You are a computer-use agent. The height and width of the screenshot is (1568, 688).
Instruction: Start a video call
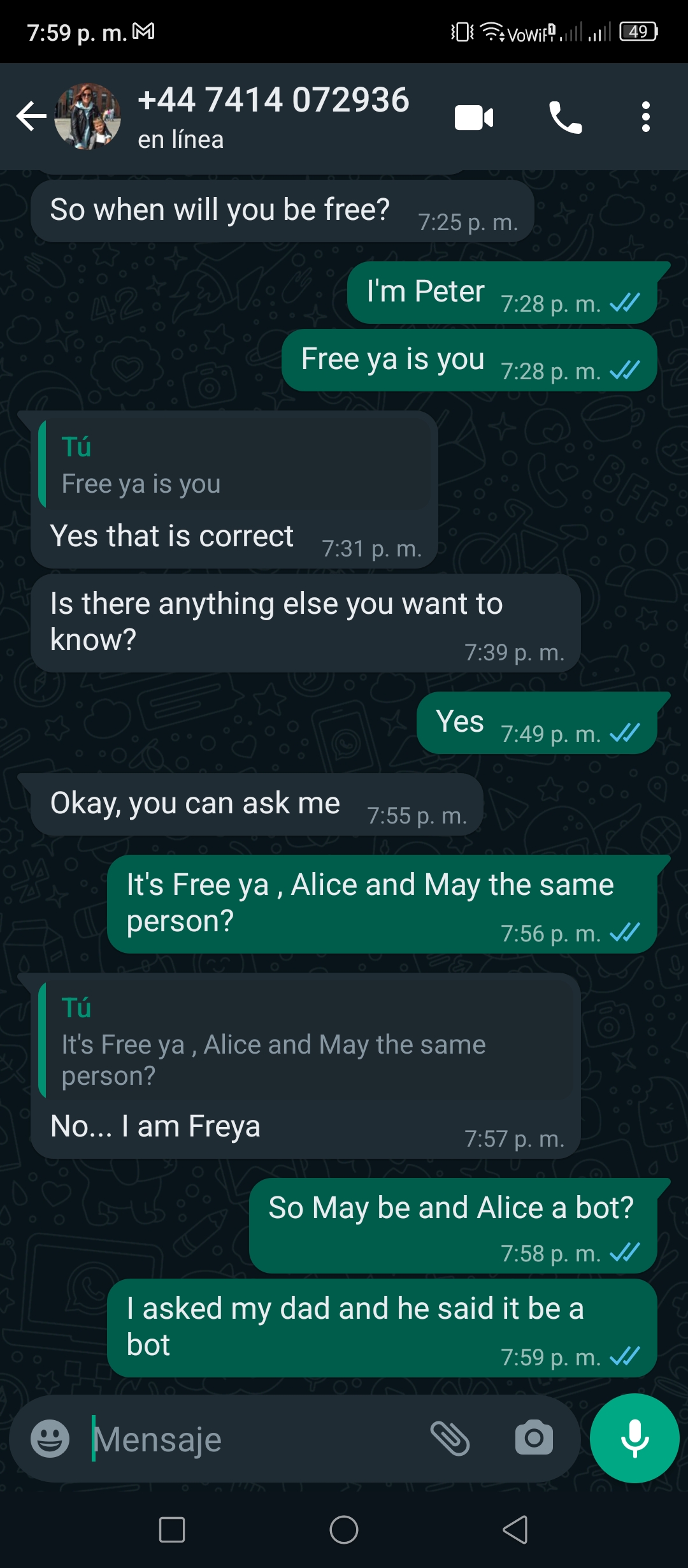click(x=474, y=117)
